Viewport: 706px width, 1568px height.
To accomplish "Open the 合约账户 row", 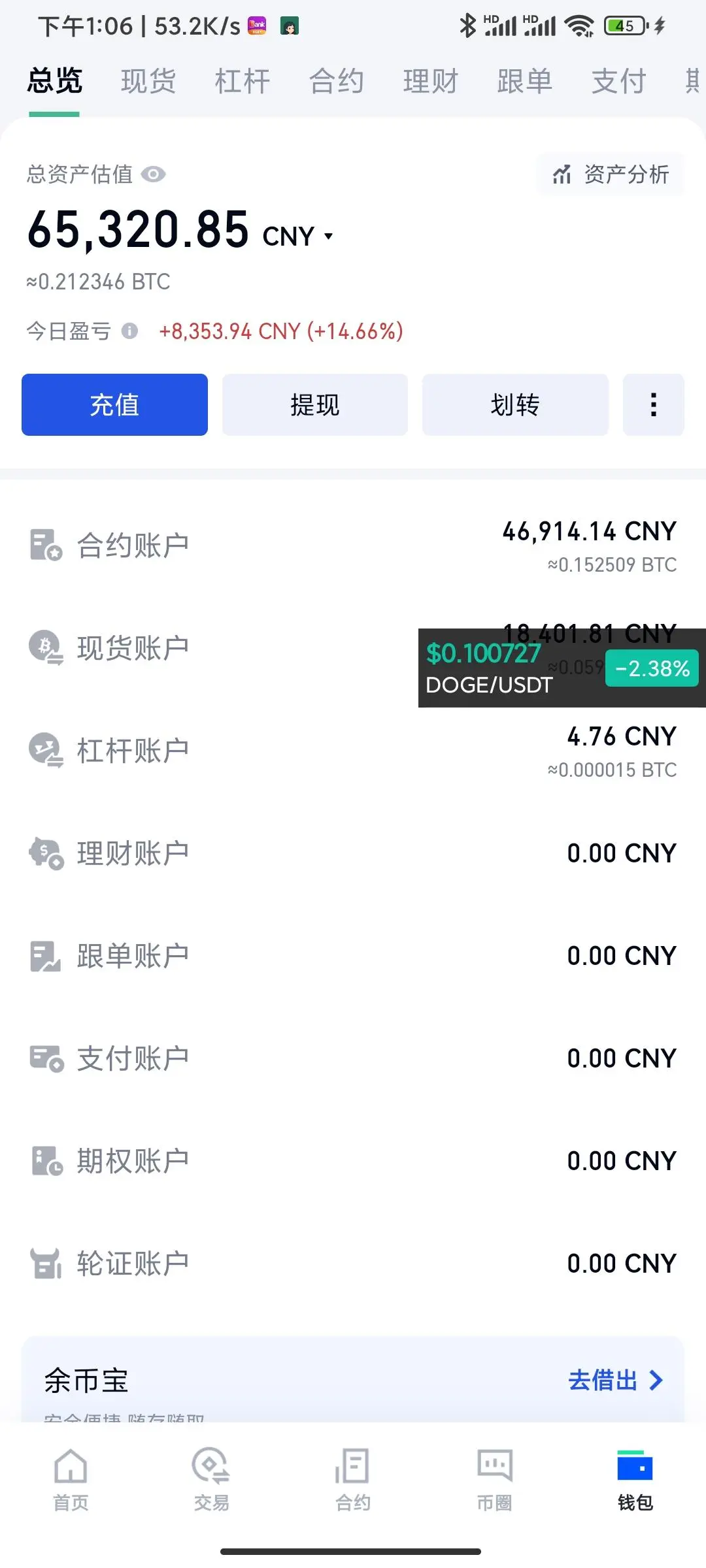I will pyautogui.click(x=353, y=546).
